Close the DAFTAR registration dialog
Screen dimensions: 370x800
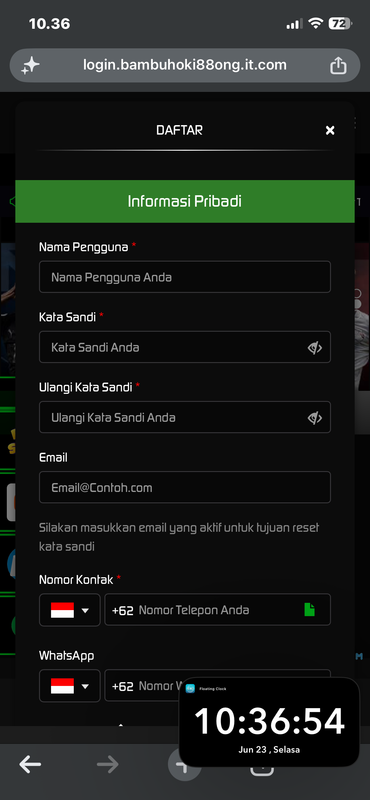click(330, 131)
